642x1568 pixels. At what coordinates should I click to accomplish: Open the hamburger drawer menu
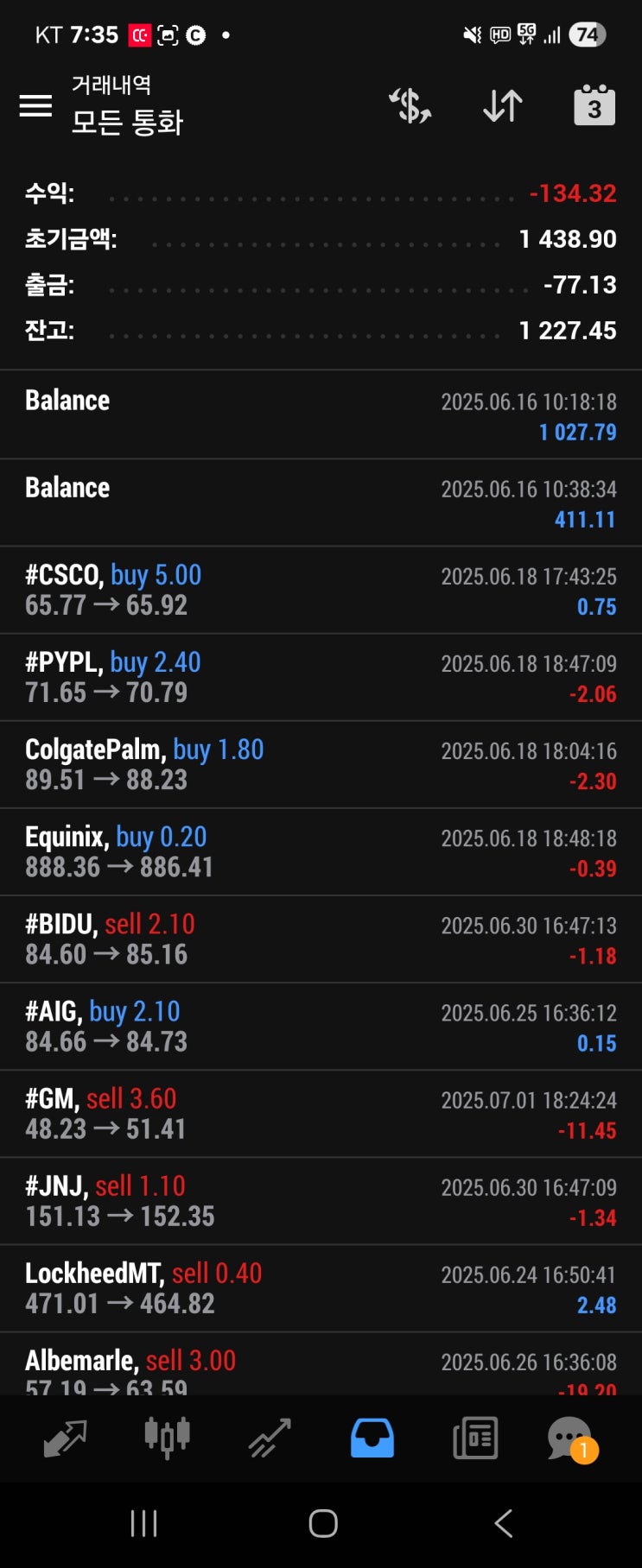tap(35, 106)
